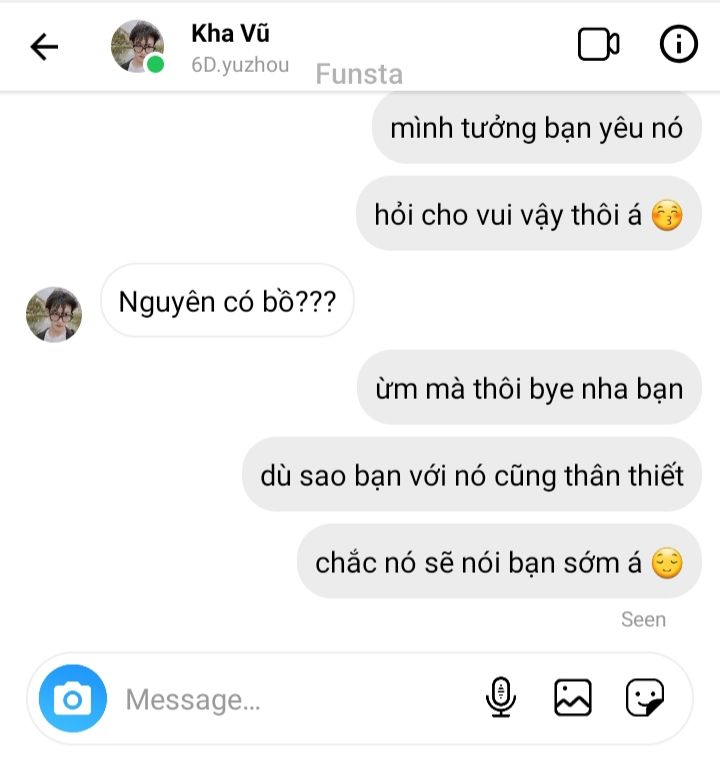The image size is (720, 765).
Task: Open the camera to send a photo
Action: [72, 698]
